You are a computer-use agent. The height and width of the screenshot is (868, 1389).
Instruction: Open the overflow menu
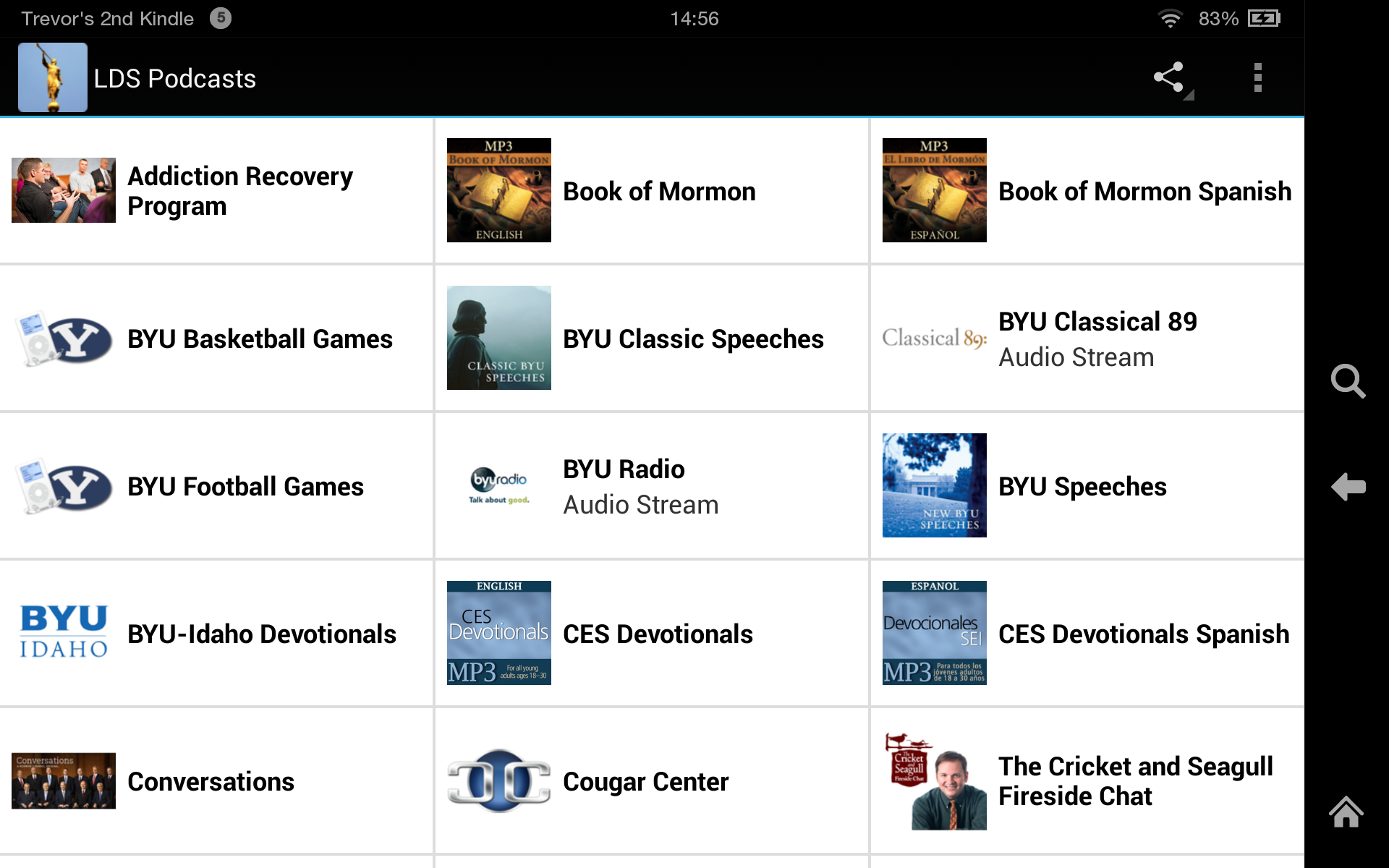(x=1257, y=77)
